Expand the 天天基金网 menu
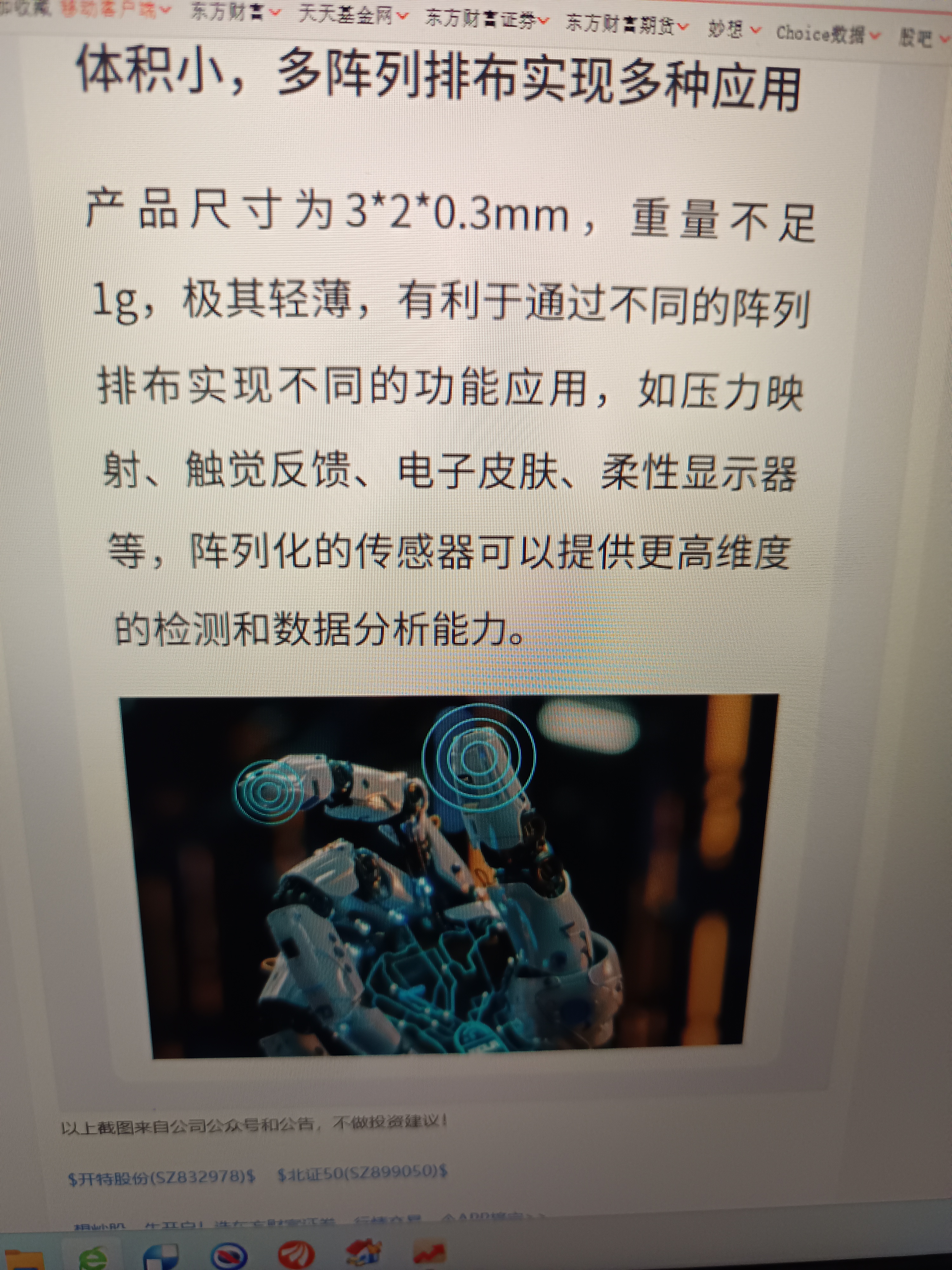Viewport: 952px width, 1270px height. [x=352, y=16]
